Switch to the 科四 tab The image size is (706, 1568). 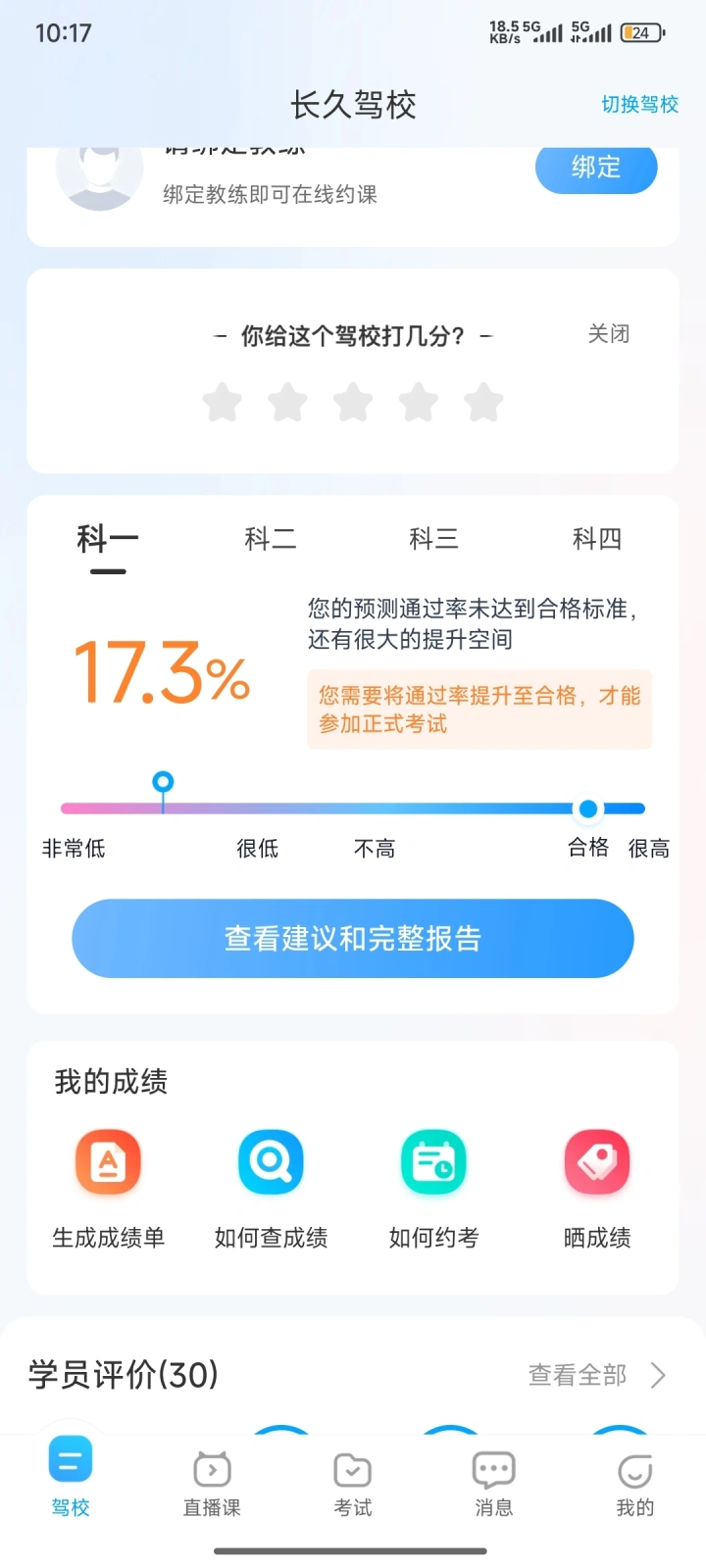point(596,539)
